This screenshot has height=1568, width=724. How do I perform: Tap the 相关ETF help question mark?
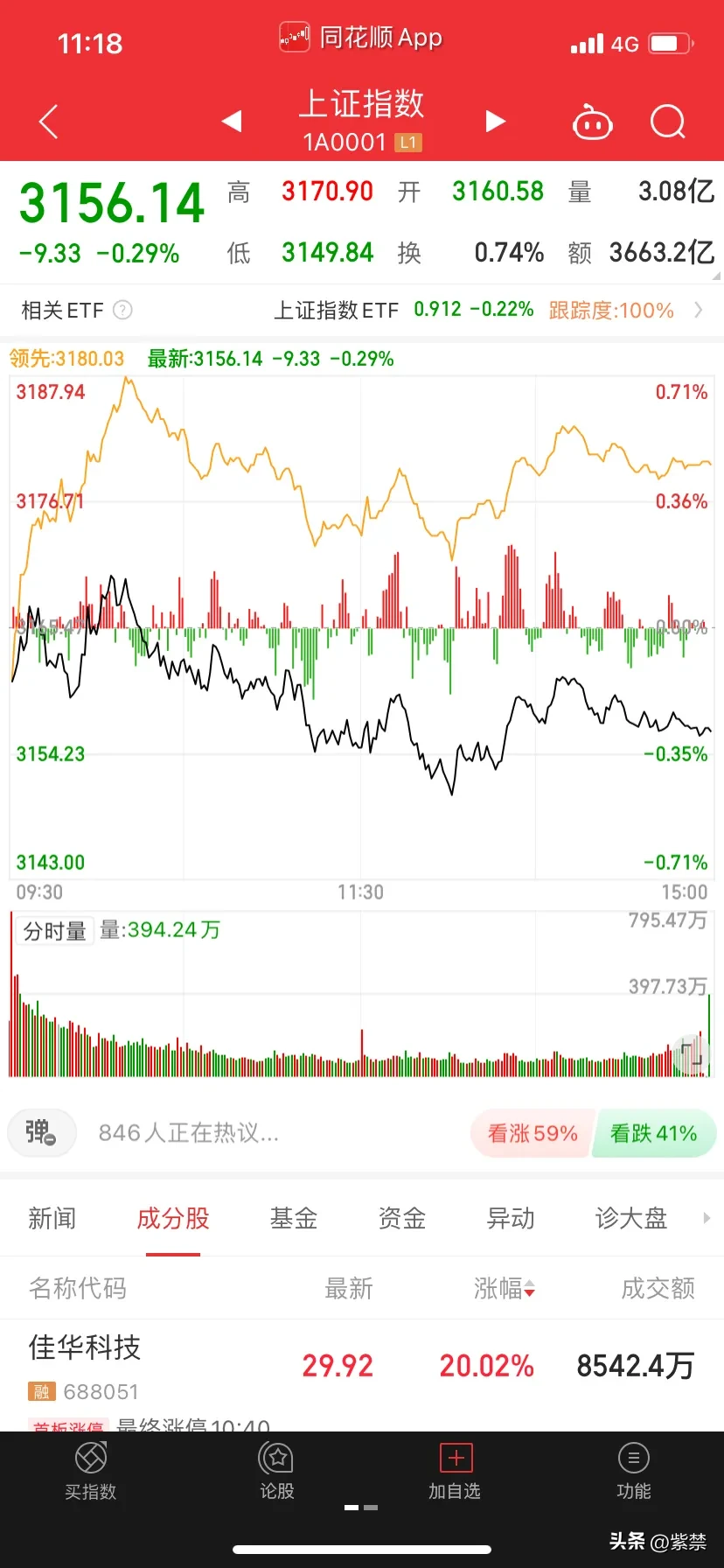(123, 310)
